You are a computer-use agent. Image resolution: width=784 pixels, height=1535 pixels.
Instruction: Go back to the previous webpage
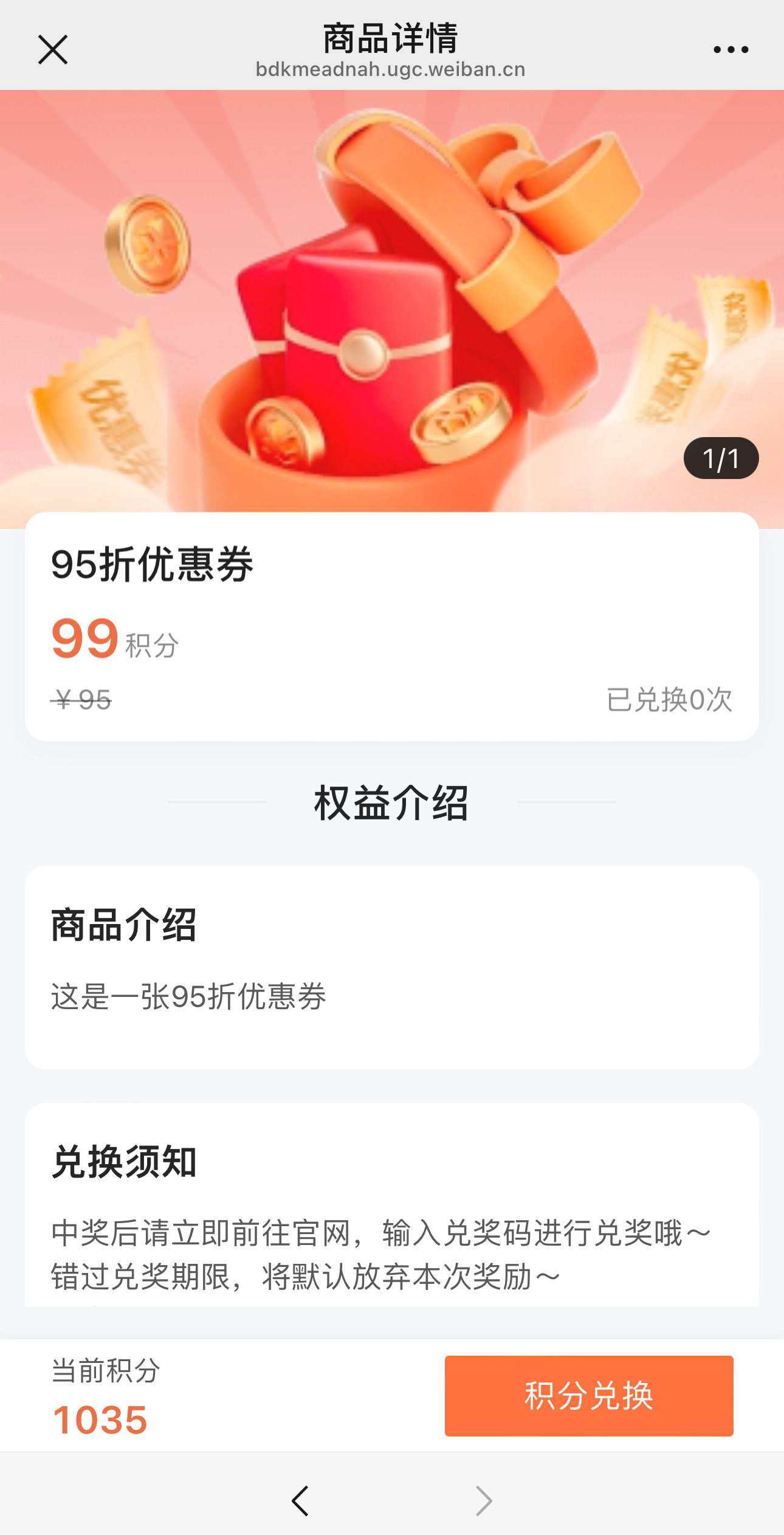coord(300,1500)
